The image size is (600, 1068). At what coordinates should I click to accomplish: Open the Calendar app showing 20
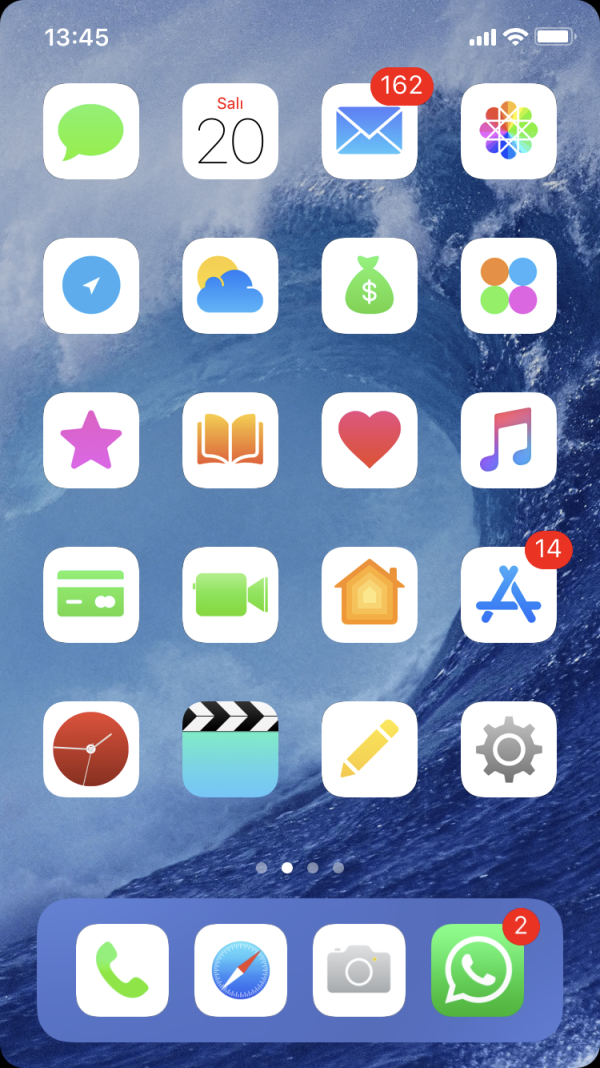(x=230, y=131)
